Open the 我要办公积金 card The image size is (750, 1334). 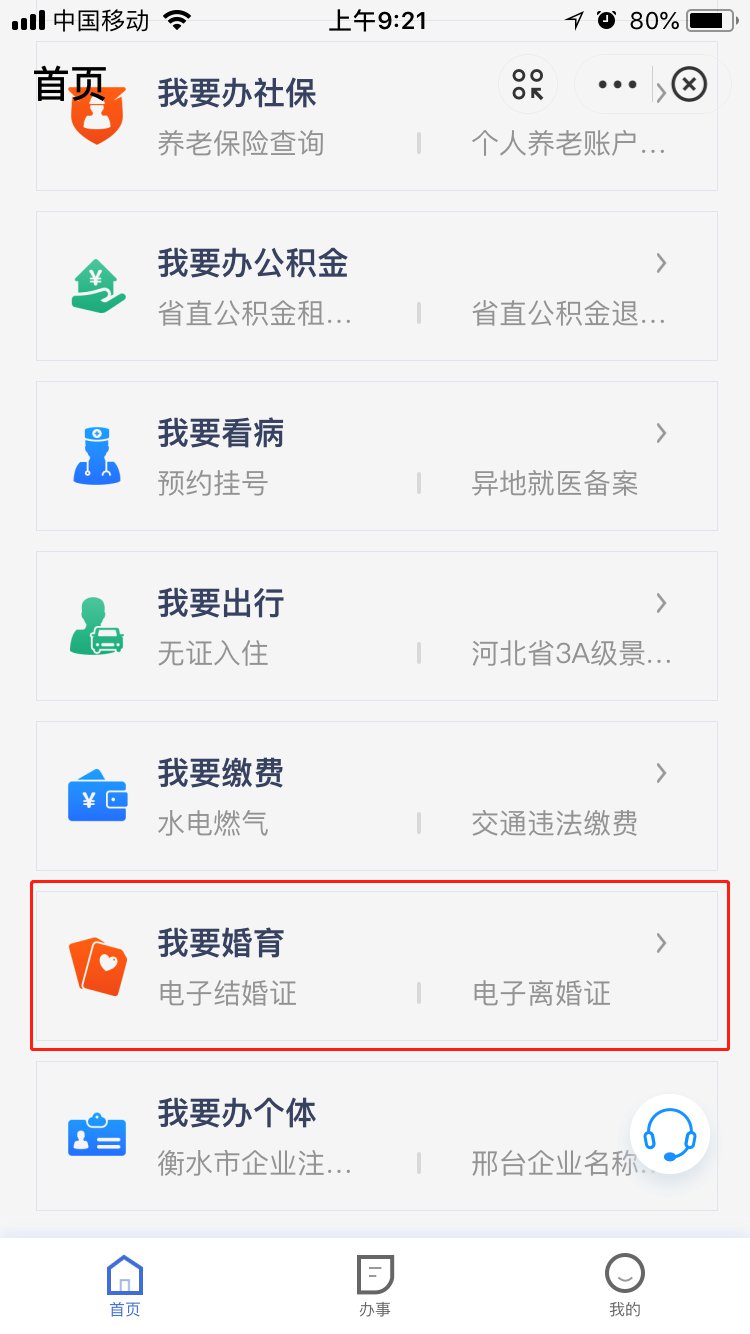[376, 286]
